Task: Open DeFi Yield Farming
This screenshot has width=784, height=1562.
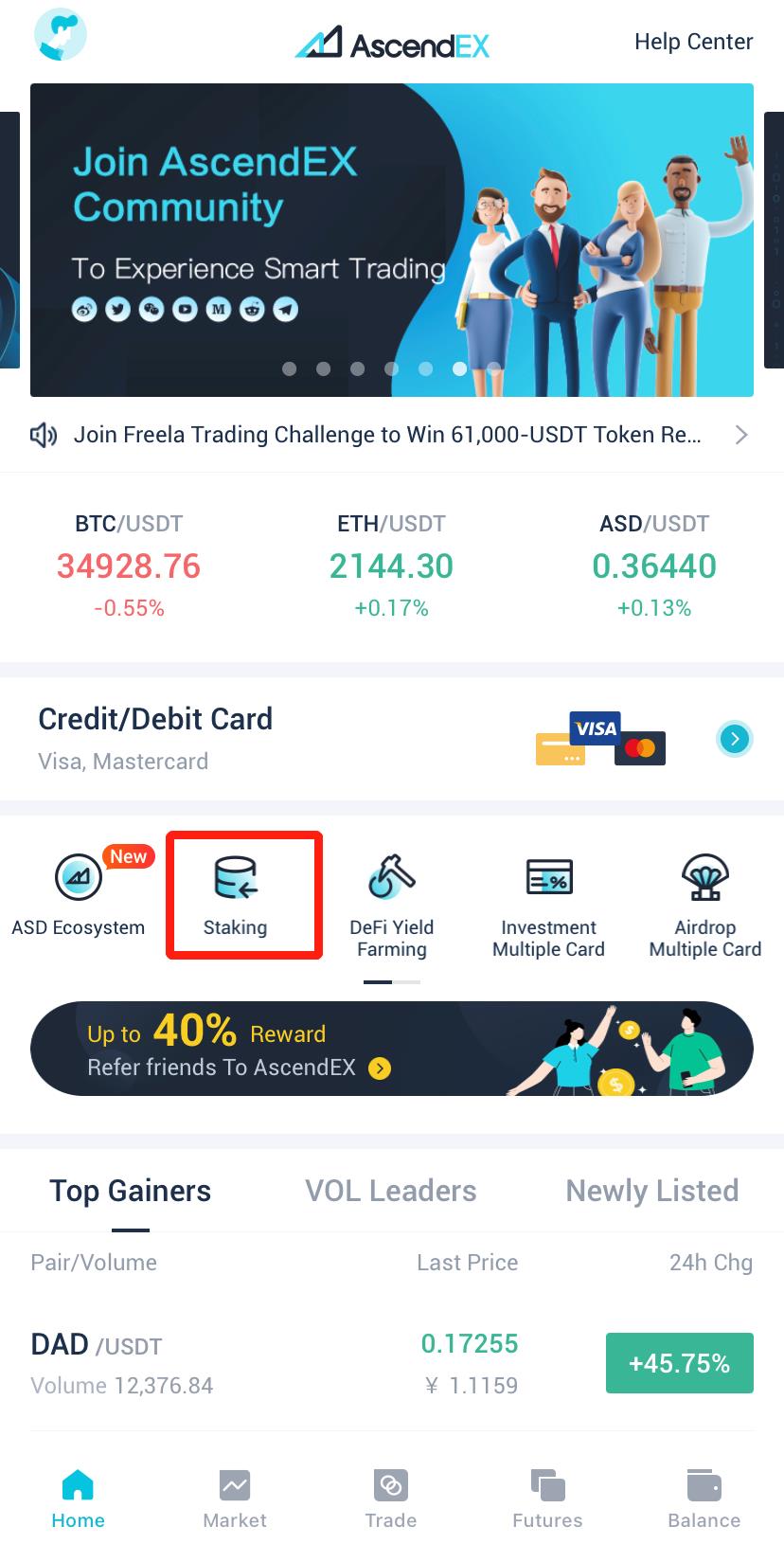Action: tap(391, 905)
